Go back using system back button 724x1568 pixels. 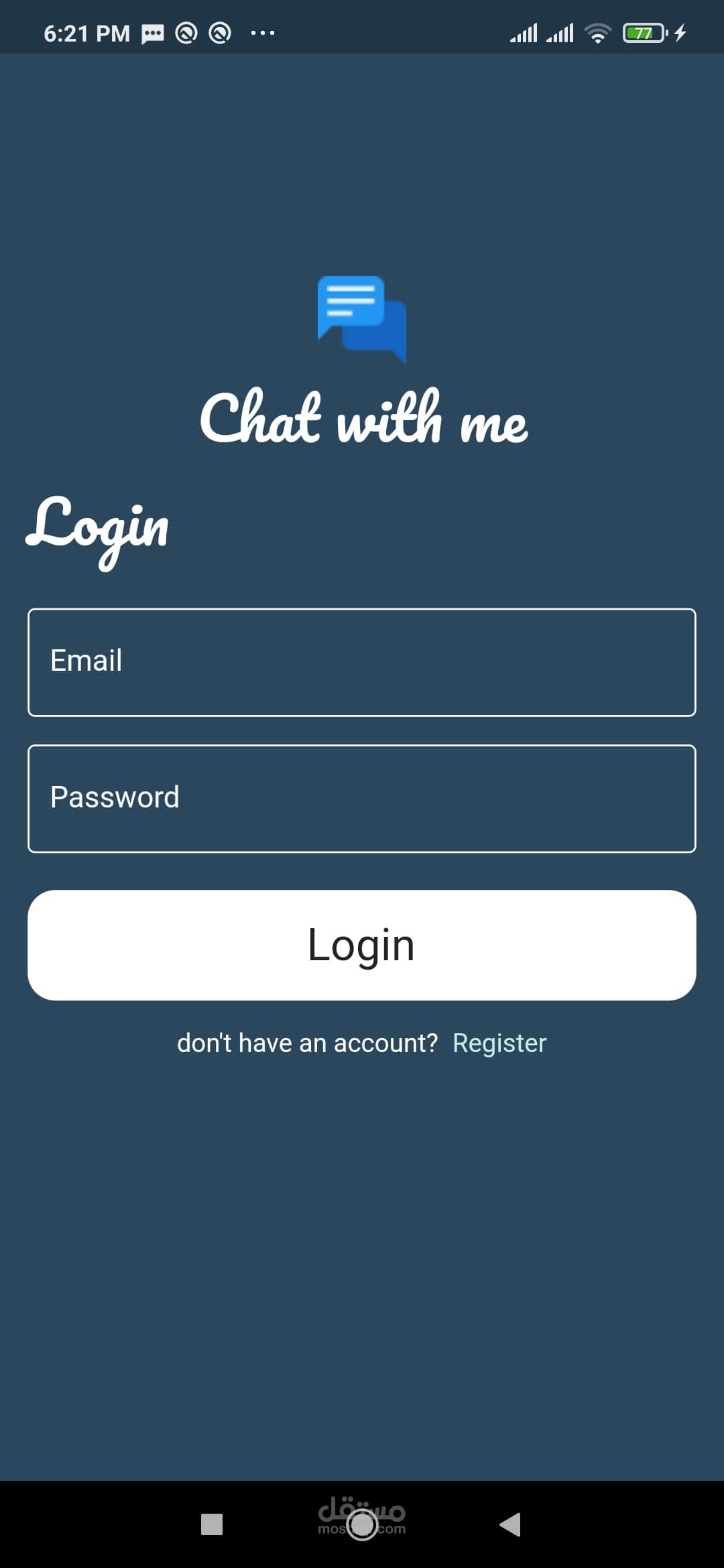pos(510,1524)
